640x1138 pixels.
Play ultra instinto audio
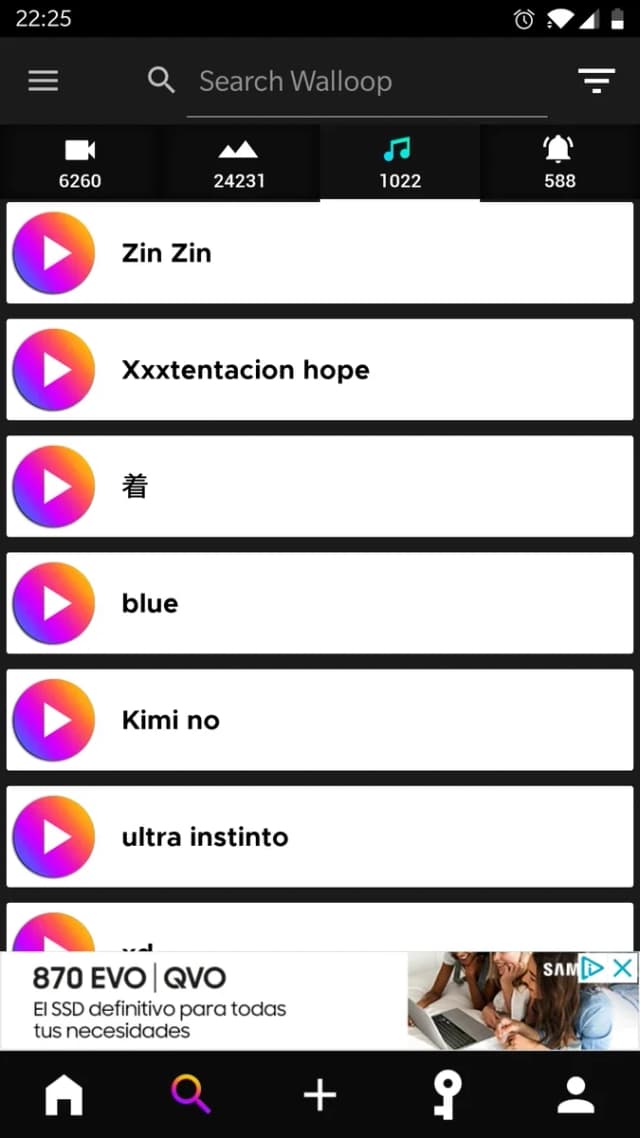click(x=54, y=837)
